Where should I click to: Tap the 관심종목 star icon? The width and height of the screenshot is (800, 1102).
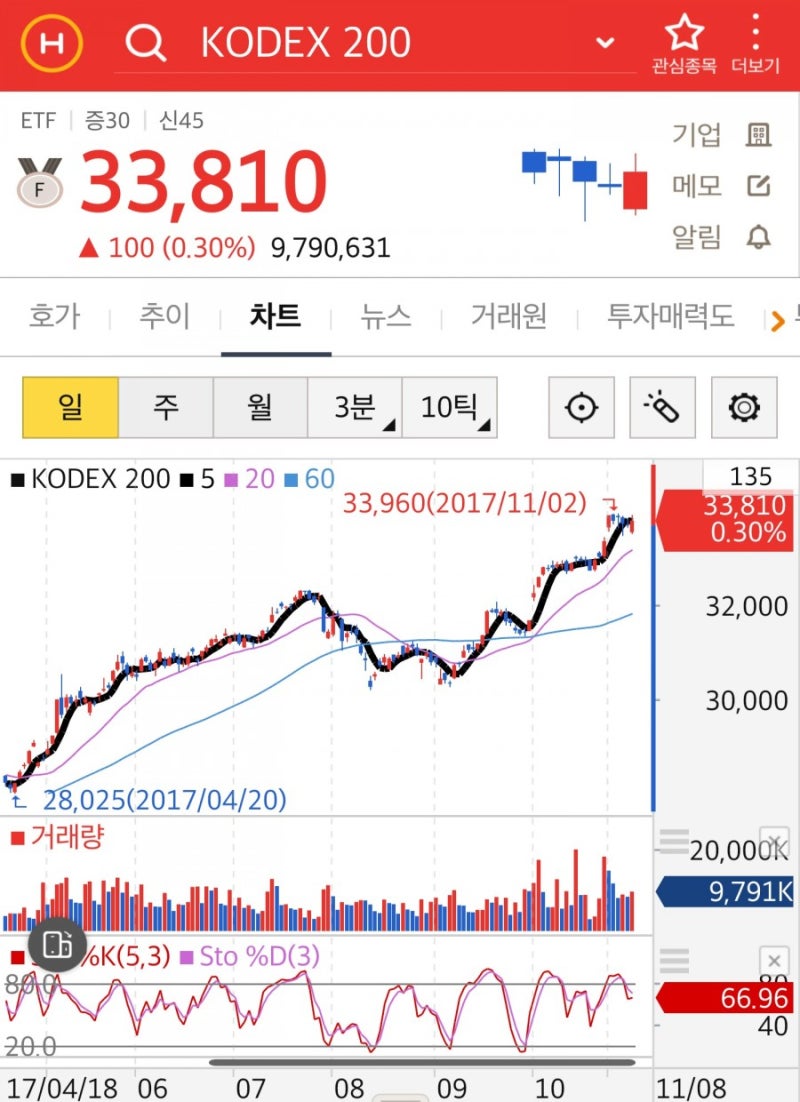(685, 33)
